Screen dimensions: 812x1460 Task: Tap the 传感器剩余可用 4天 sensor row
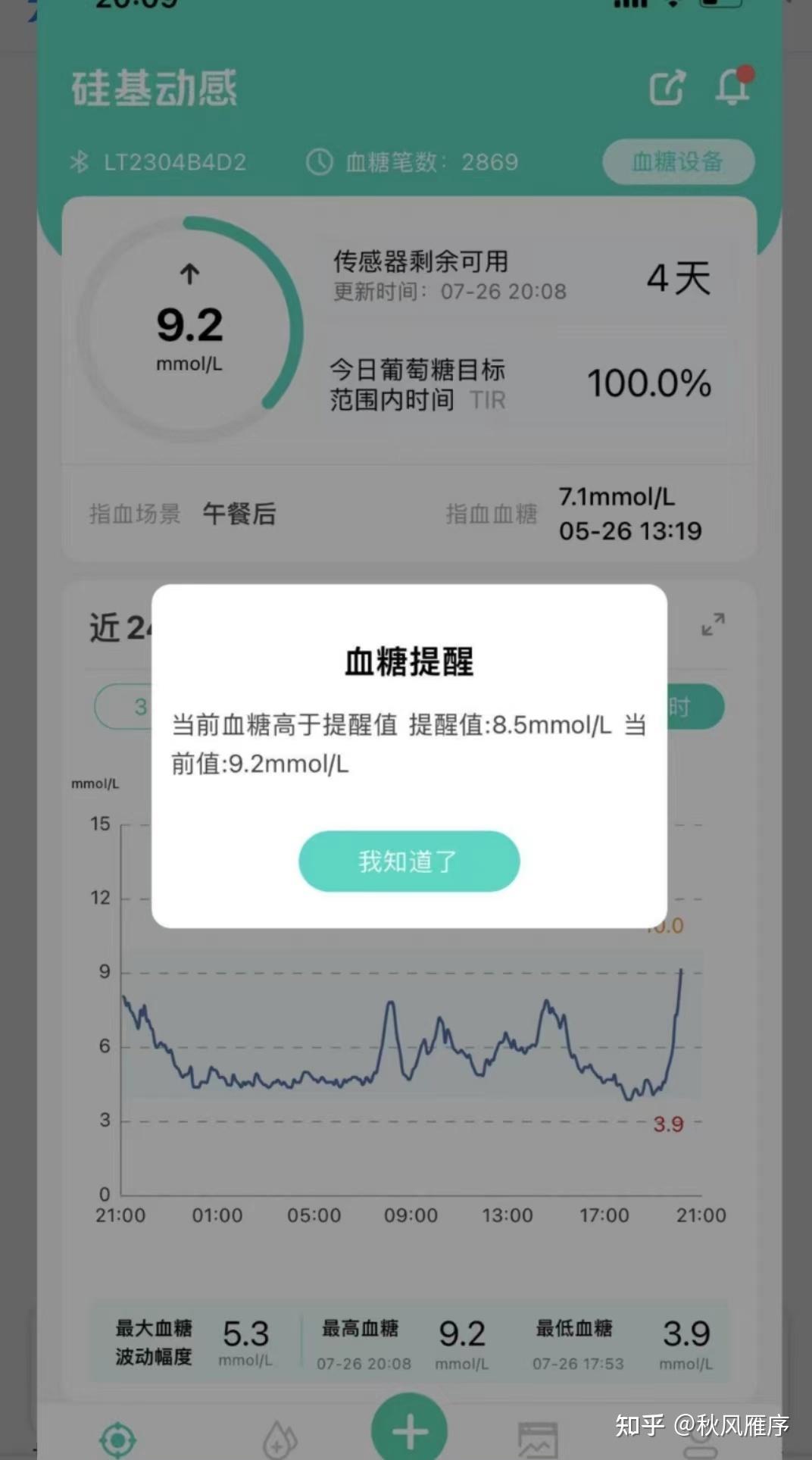pyautogui.click(x=523, y=275)
